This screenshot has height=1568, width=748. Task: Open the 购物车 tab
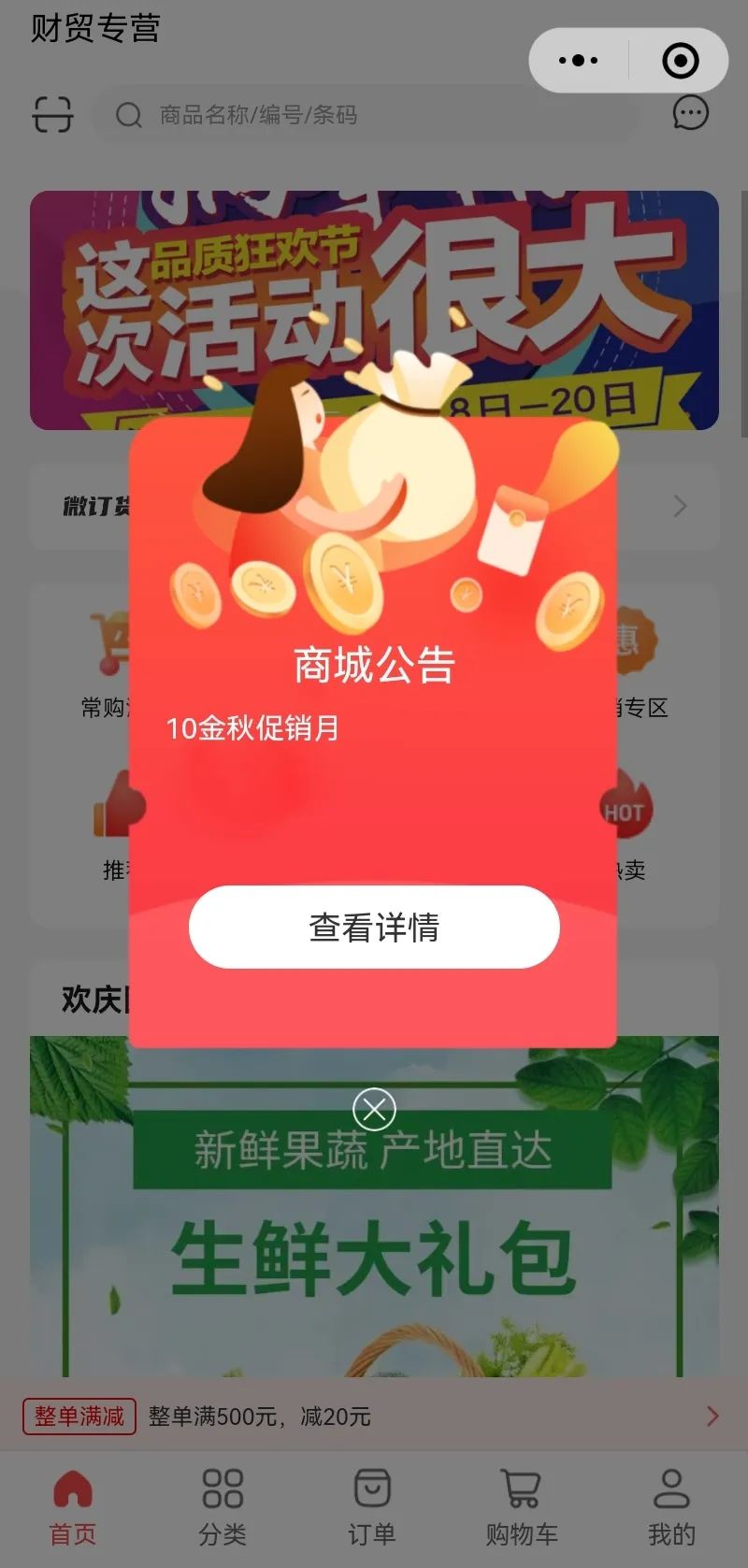point(522,1505)
